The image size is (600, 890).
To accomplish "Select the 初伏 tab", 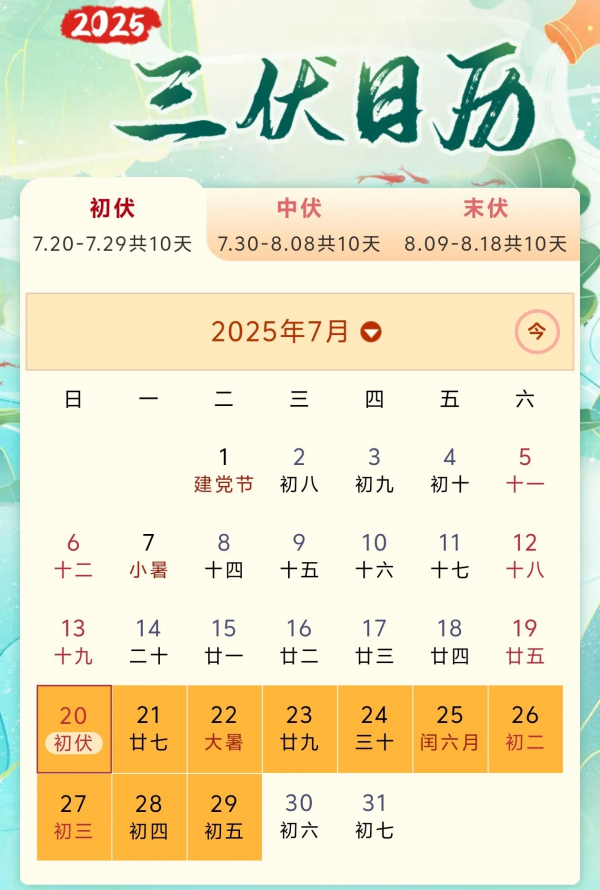I will tap(112, 224).
